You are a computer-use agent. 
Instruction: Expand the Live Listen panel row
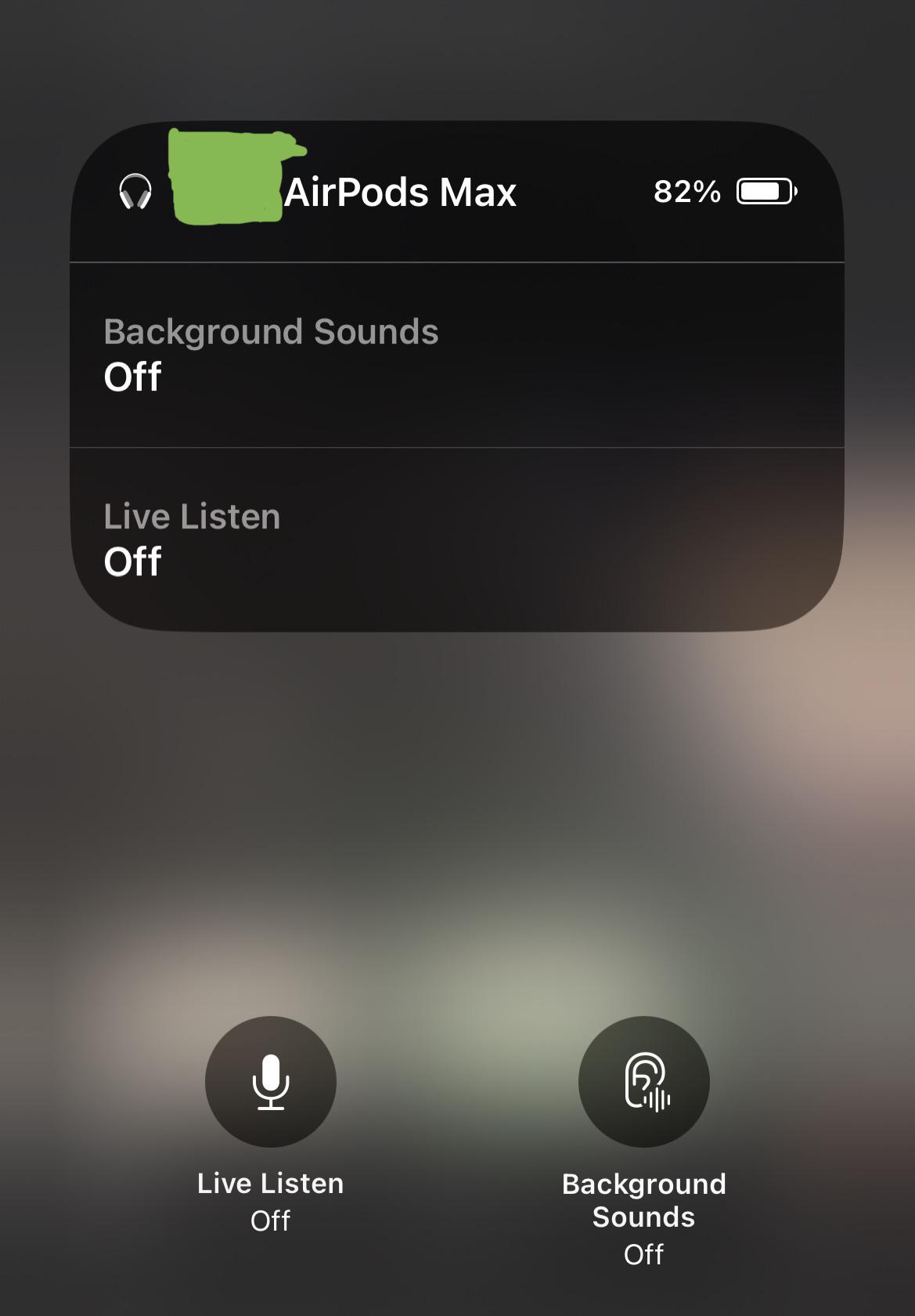(x=457, y=537)
